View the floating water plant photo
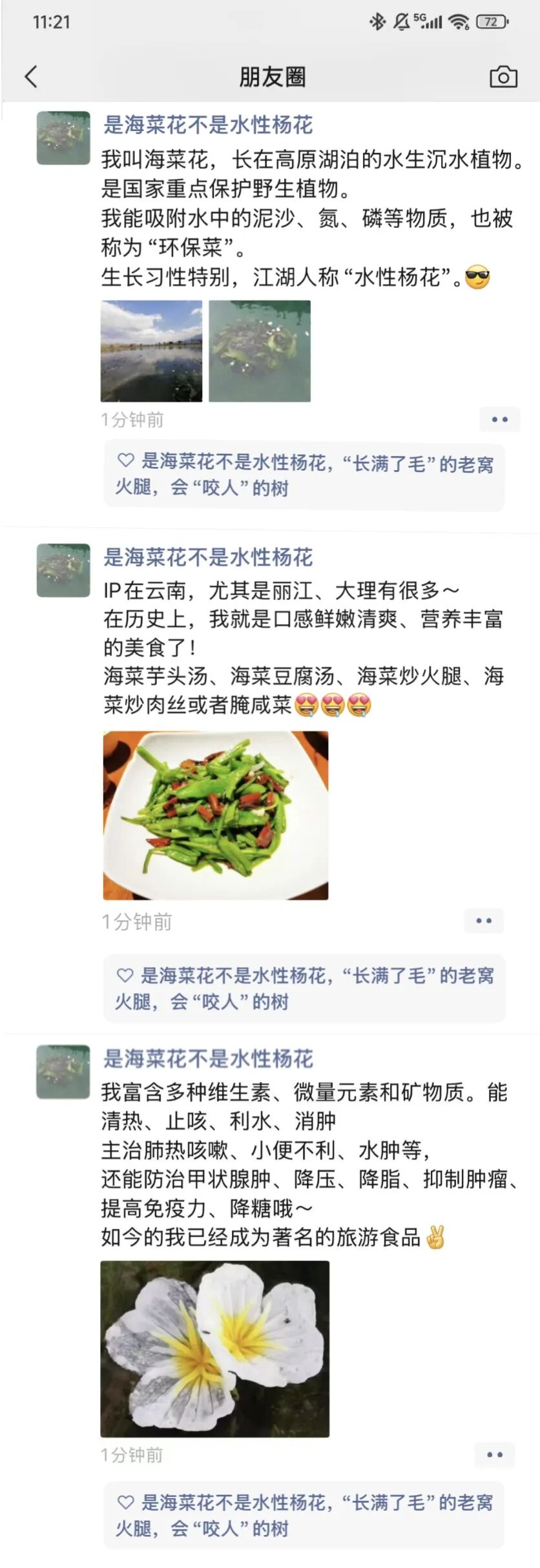 point(260,351)
